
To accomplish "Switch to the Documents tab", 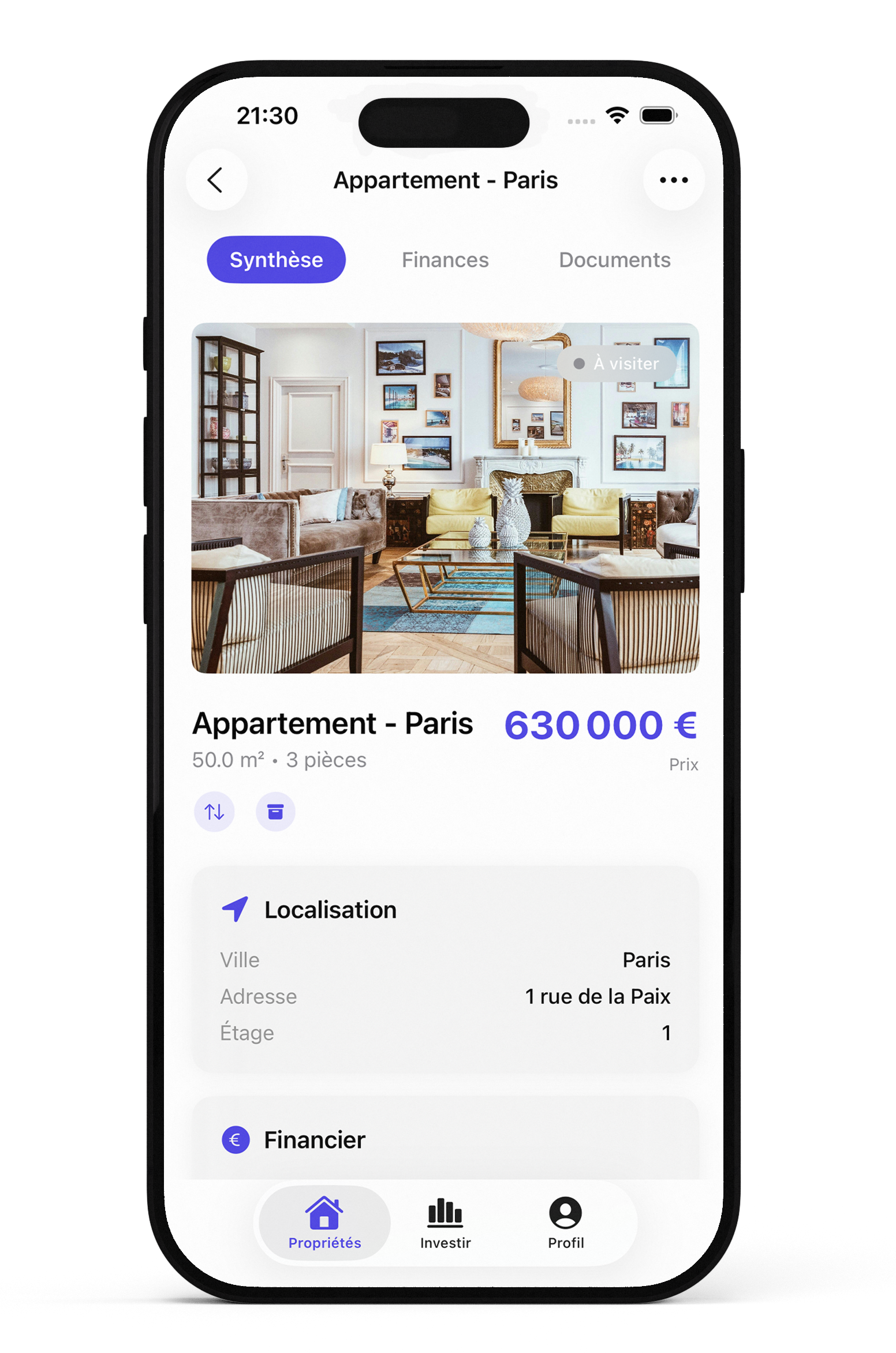I will (614, 260).
